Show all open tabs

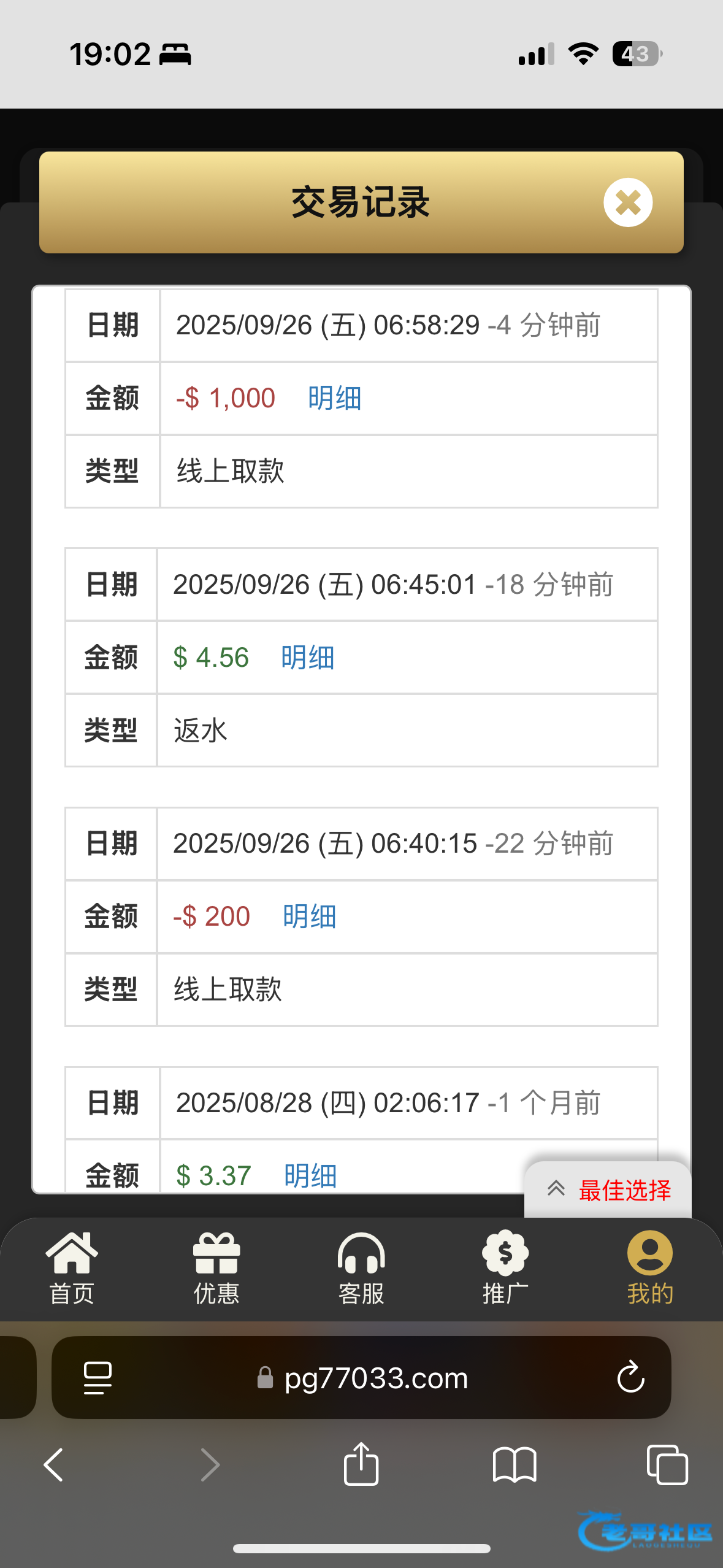(667, 1465)
